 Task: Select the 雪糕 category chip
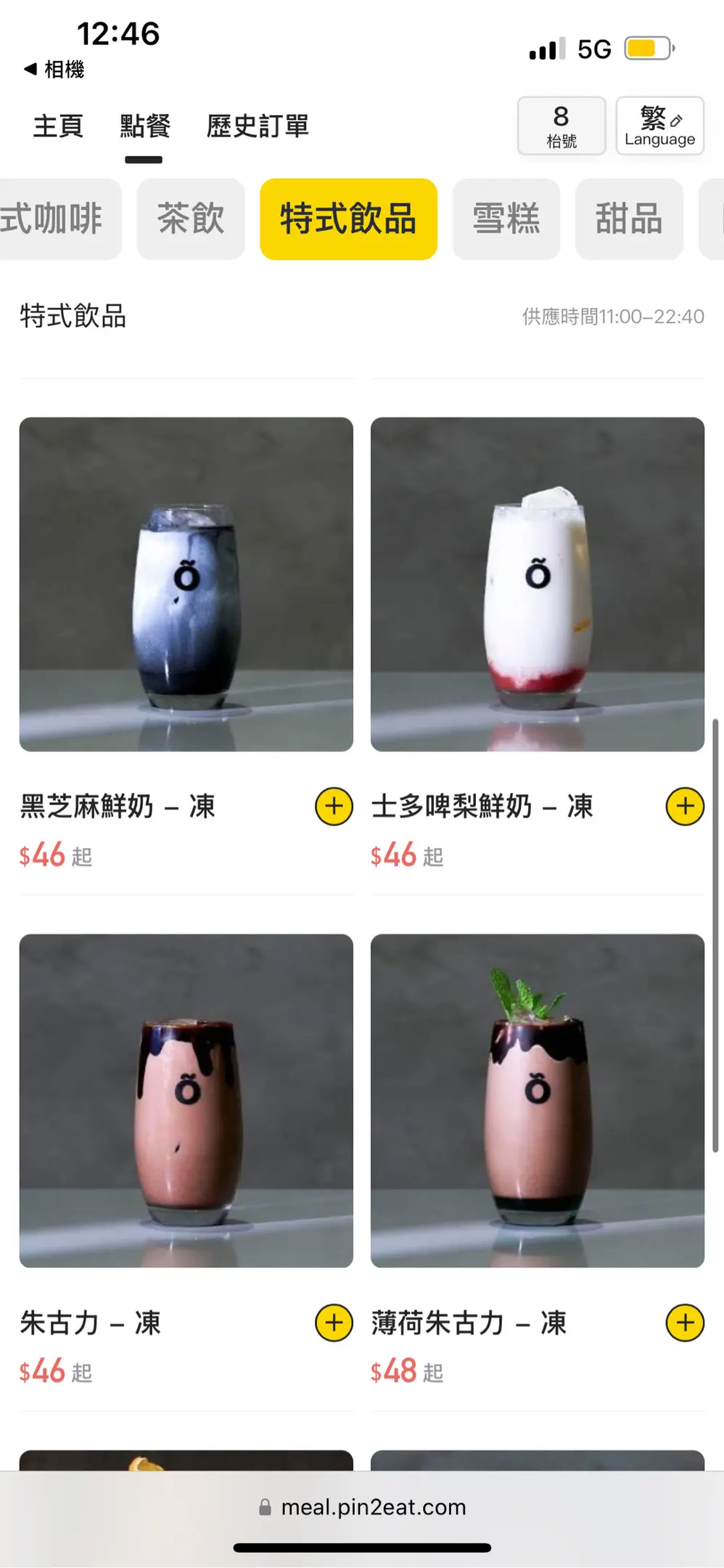506,219
